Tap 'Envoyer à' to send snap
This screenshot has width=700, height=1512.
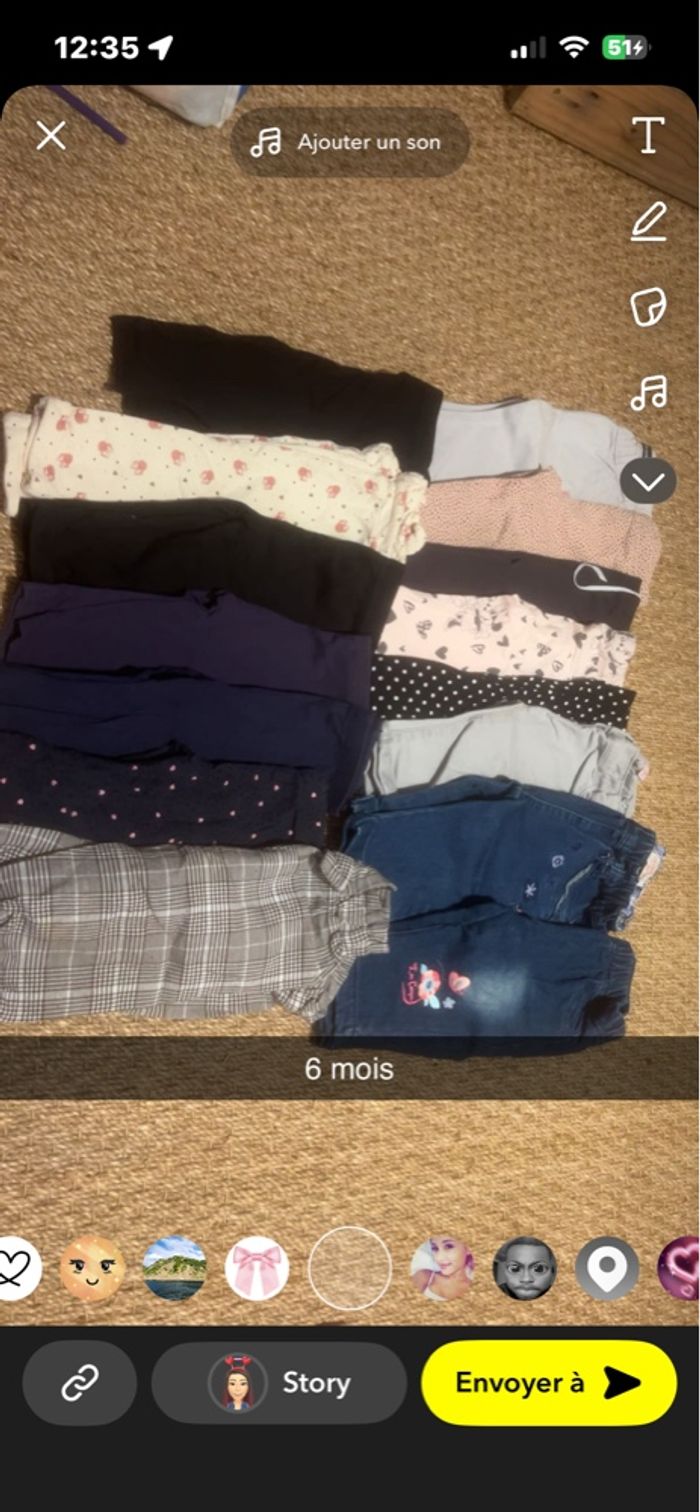pos(548,1383)
